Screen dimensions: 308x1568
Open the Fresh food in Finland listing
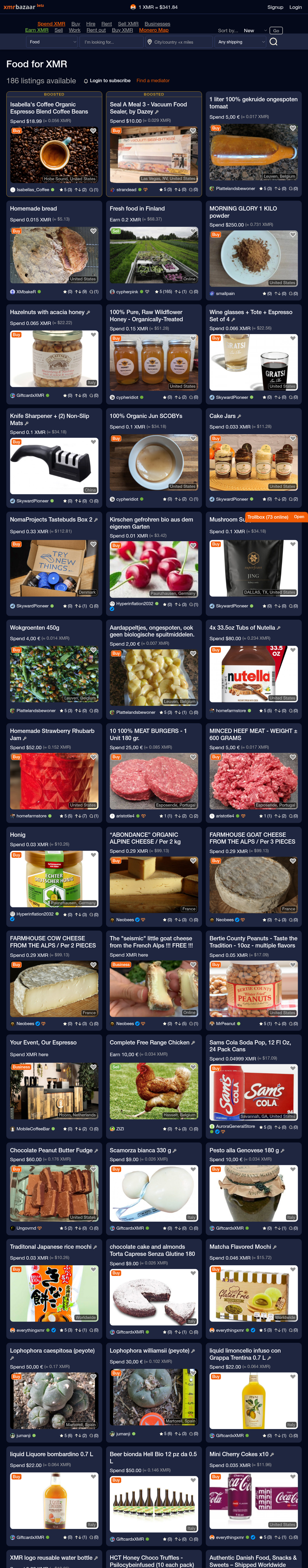pos(137,208)
